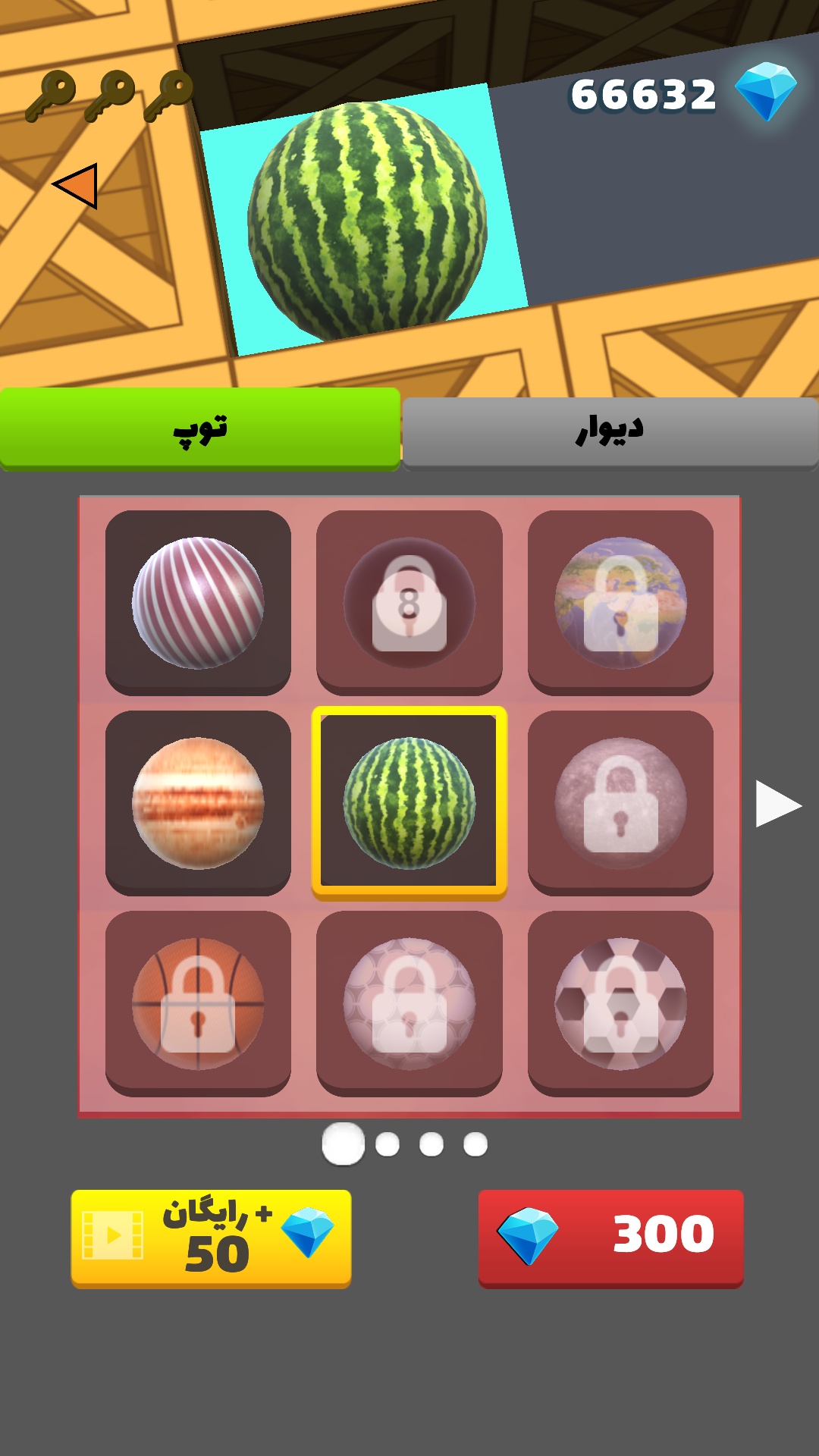Switch to the دیوار (wall) tab
The height and width of the screenshot is (1456, 819).
[610, 432]
